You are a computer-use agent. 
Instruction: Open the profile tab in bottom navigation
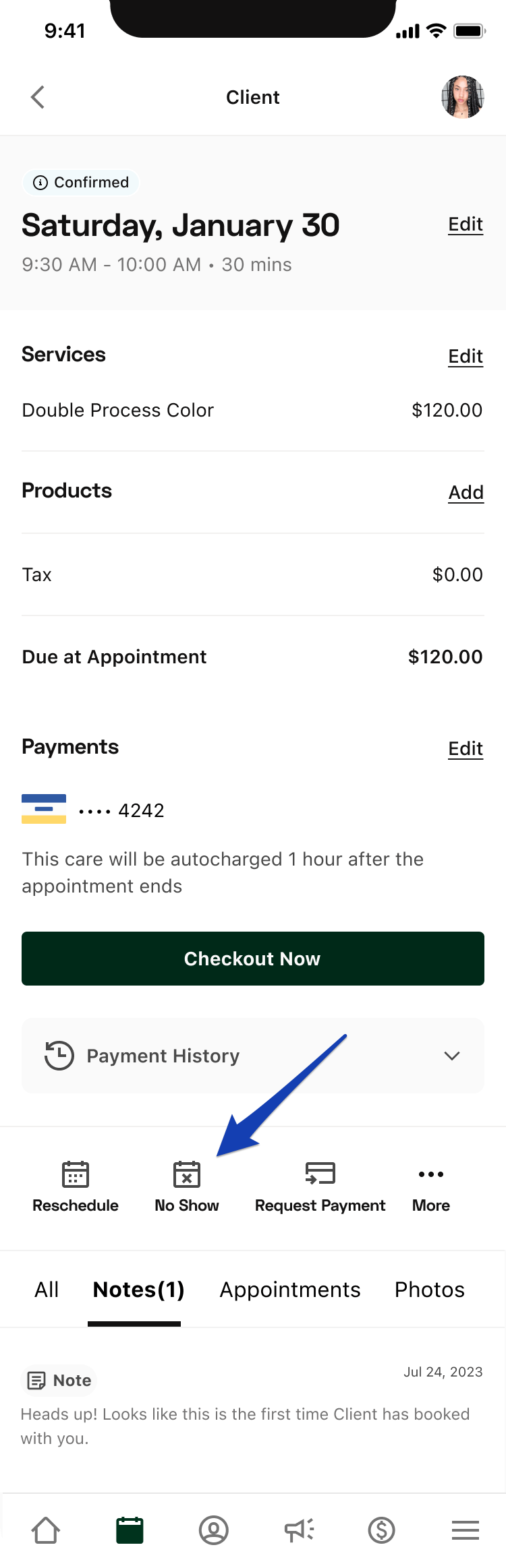tap(213, 1530)
